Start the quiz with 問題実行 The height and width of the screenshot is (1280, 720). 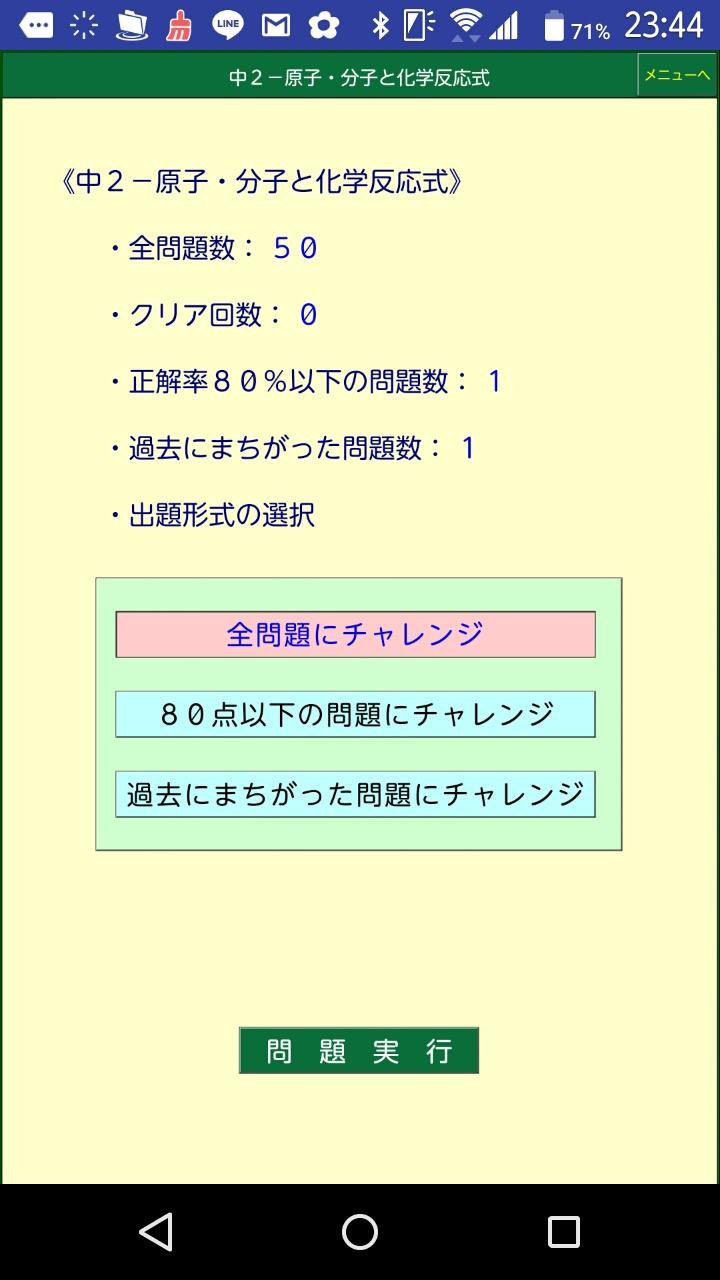tap(358, 1051)
